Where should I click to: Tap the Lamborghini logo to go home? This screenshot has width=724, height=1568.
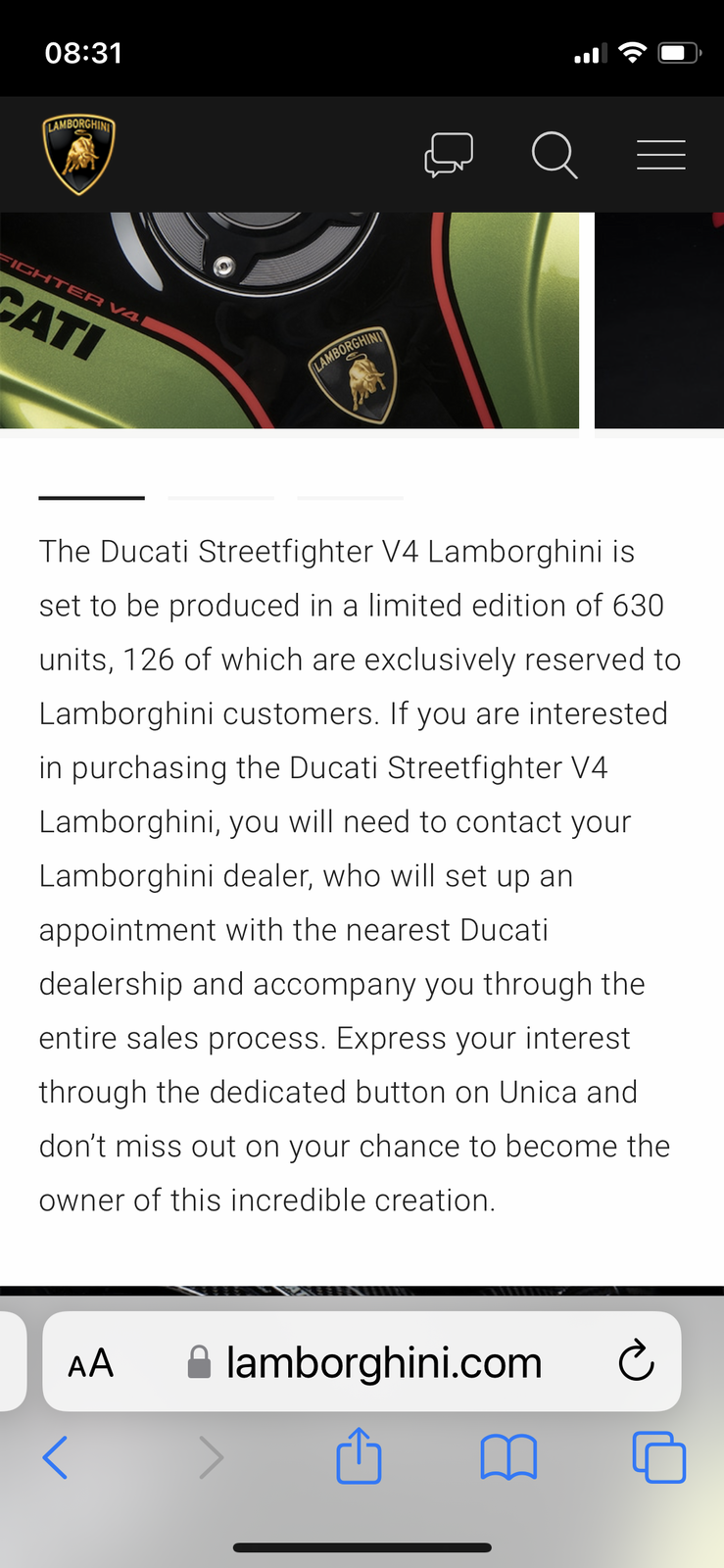coord(78,154)
